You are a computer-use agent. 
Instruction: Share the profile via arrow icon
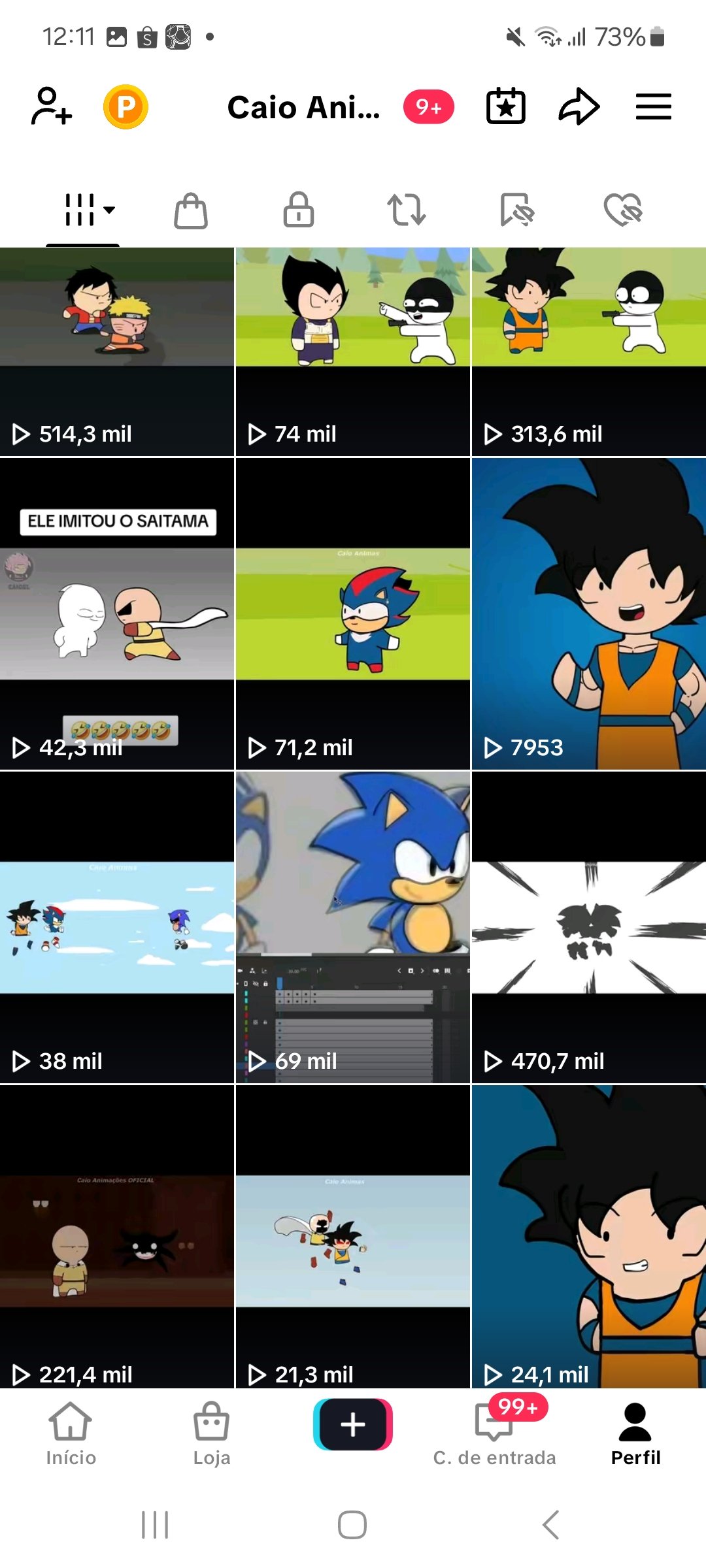click(579, 107)
